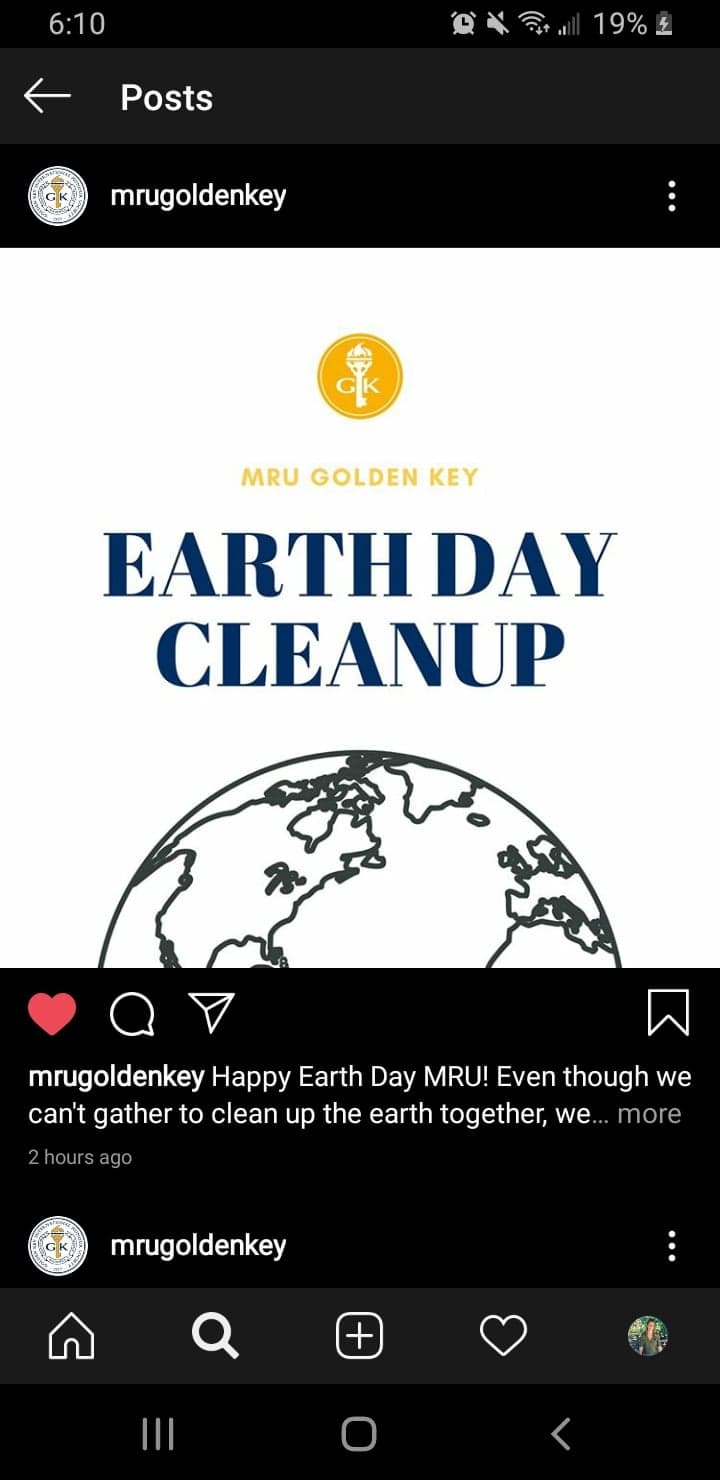Expand the caption with "more"
This screenshot has width=720, height=1480.
pyautogui.click(x=649, y=1114)
